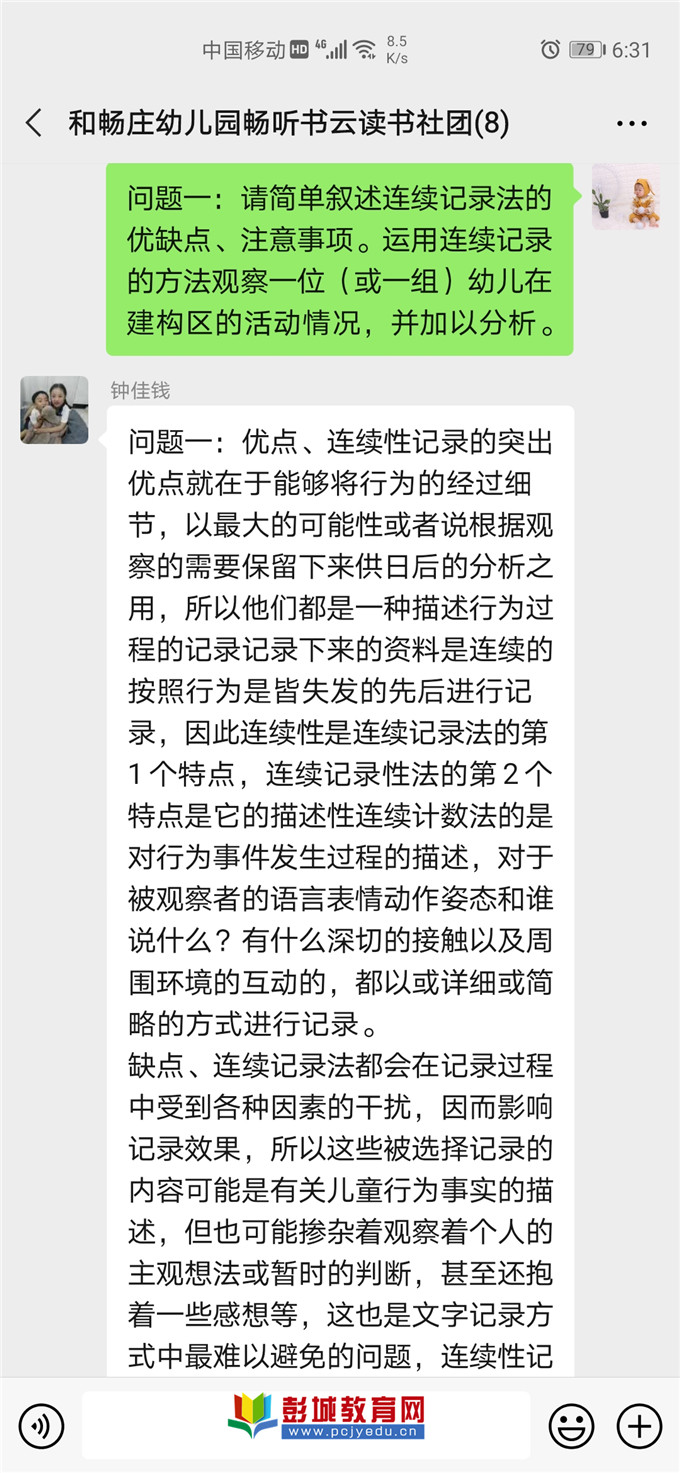
Task: Open 钟佳钱's profile avatar
Action: click(54, 410)
